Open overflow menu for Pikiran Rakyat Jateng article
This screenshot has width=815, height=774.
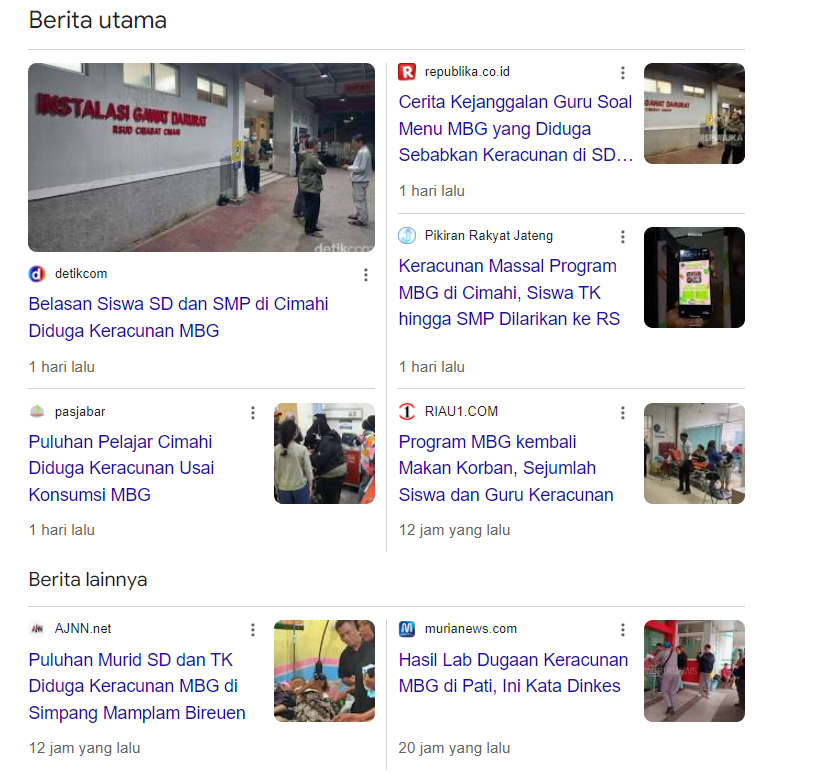tap(622, 237)
